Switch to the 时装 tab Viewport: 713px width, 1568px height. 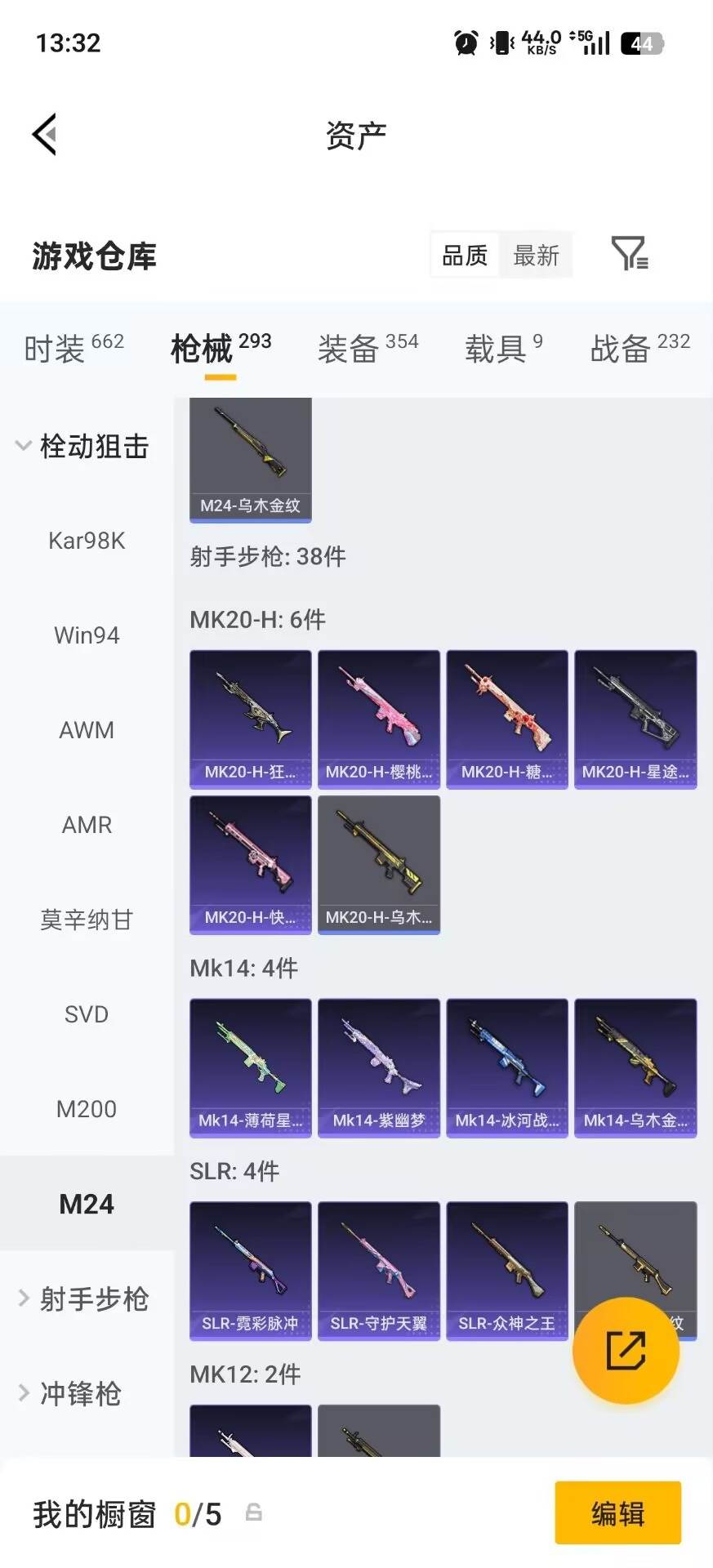coord(74,349)
